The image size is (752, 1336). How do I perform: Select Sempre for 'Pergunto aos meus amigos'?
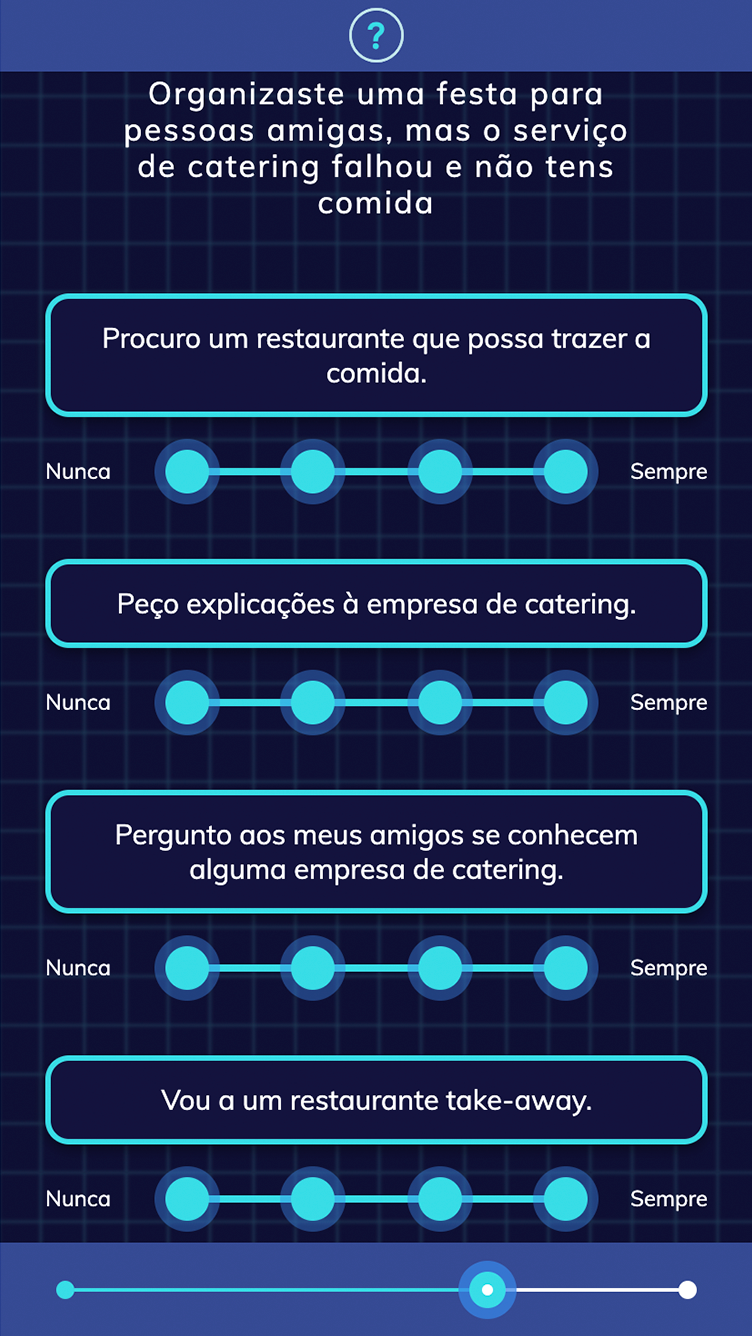(x=565, y=968)
